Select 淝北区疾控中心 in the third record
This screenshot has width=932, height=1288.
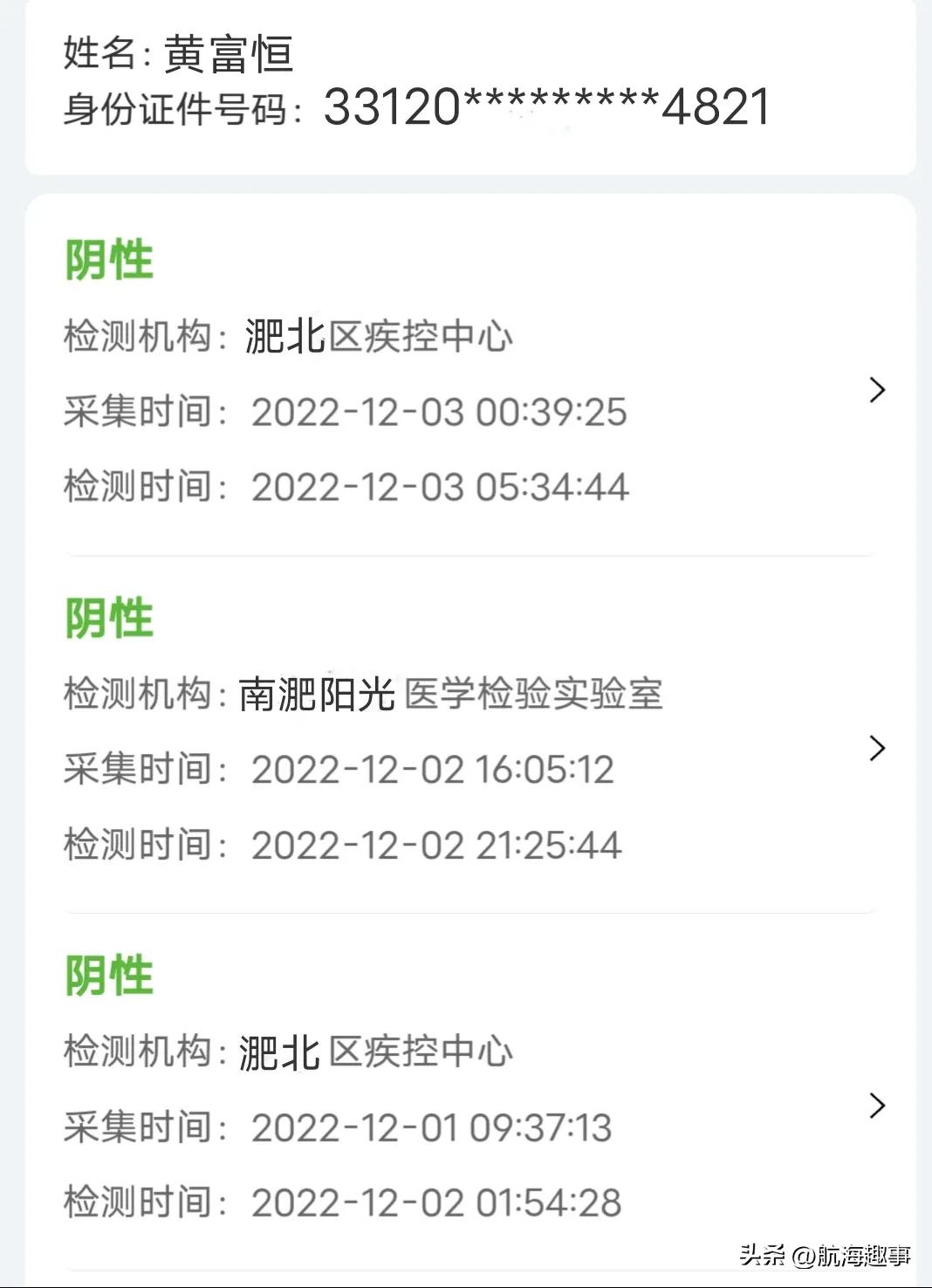377,1052
